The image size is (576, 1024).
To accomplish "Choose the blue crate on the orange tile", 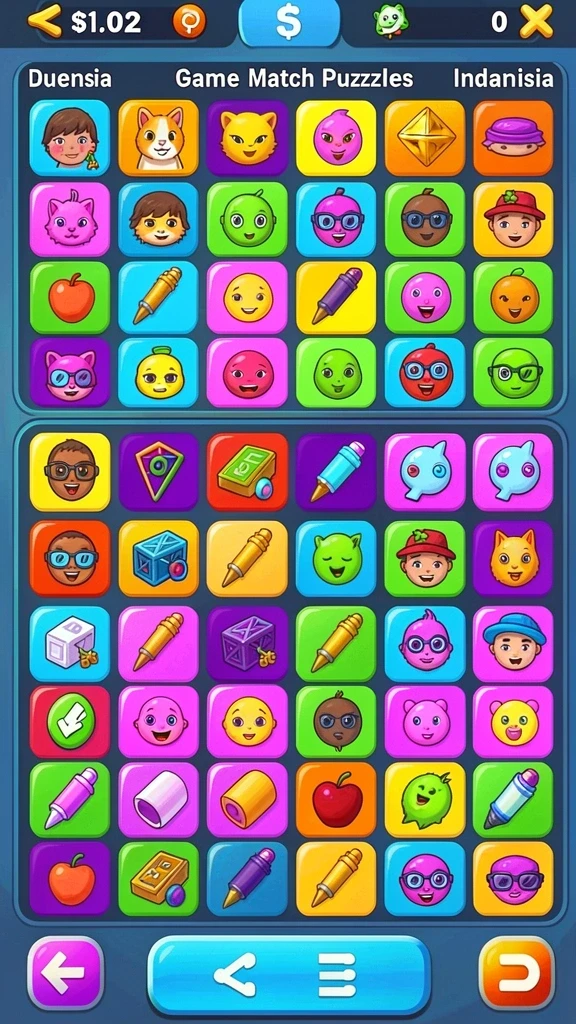I will (x=159, y=558).
